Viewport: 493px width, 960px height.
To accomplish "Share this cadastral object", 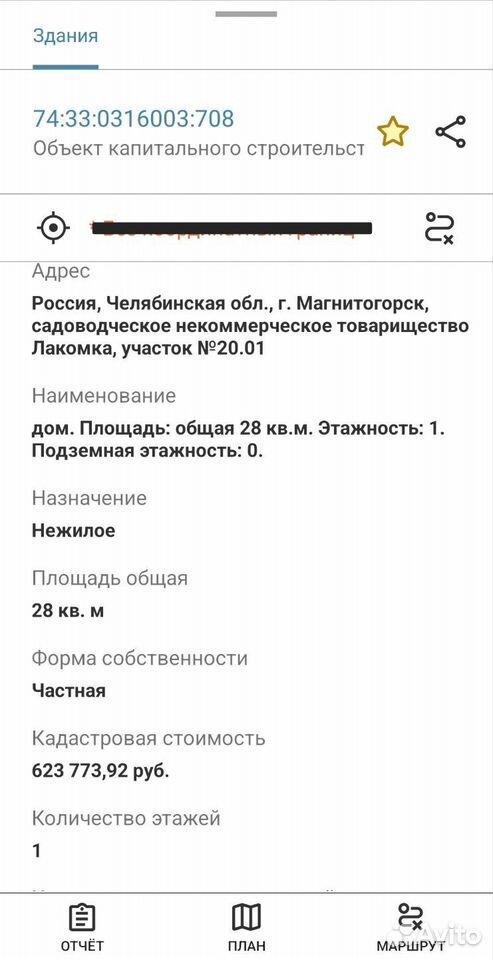I will [x=450, y=132].
